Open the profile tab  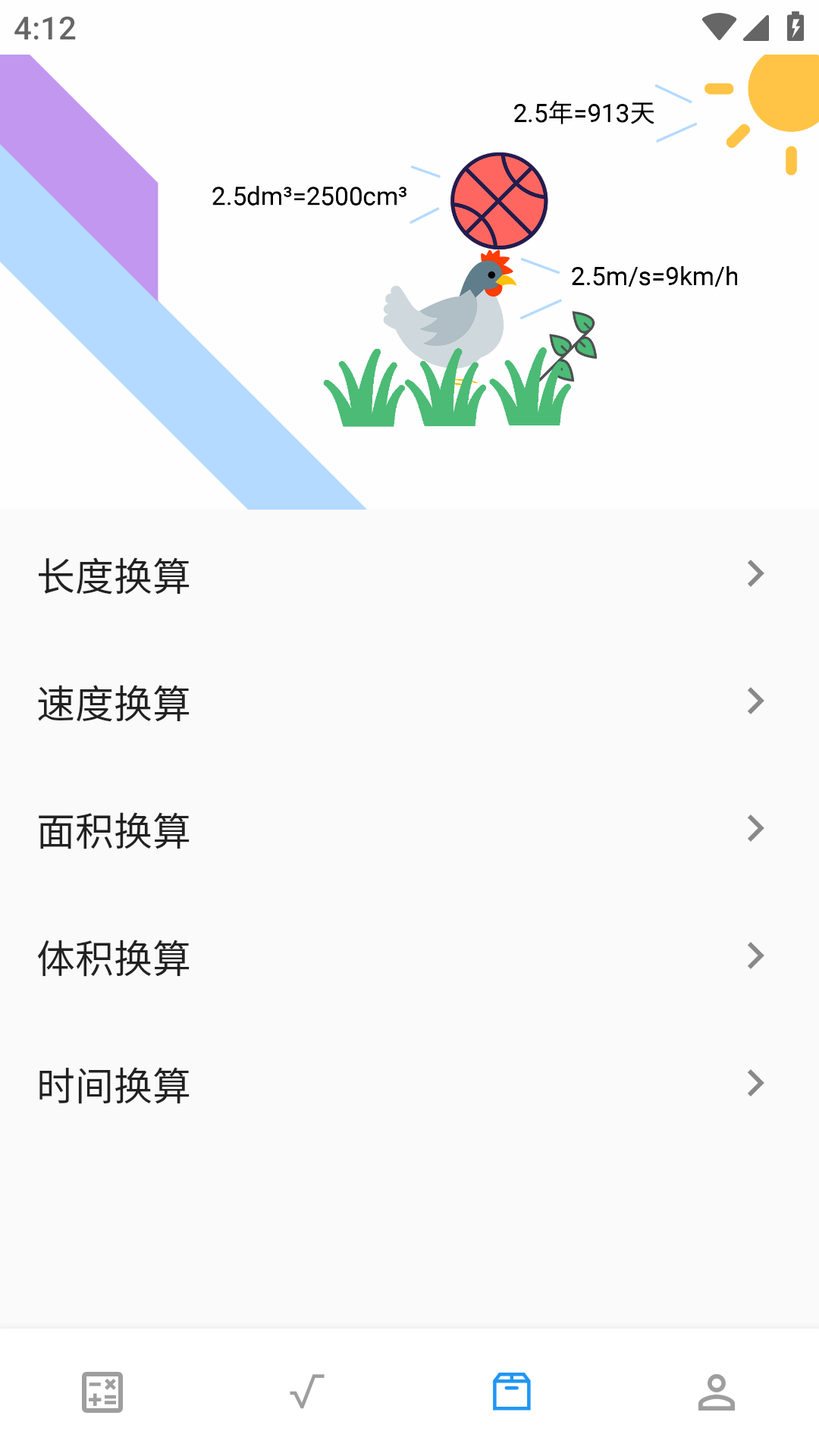click(x=717, y=1392)
